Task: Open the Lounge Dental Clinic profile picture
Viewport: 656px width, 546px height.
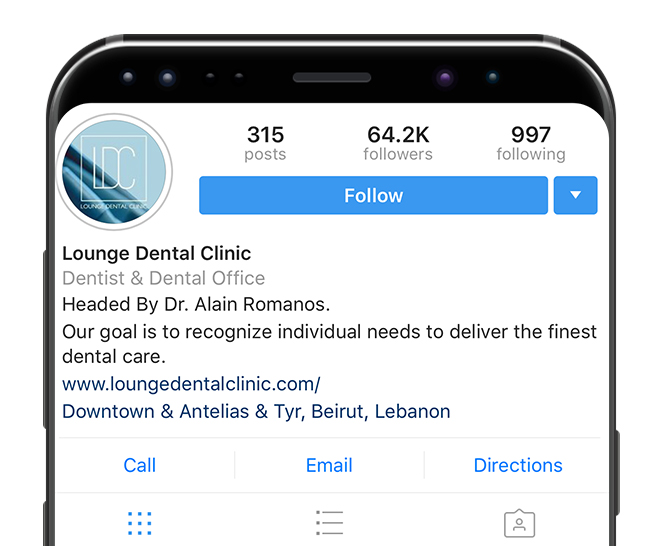Action: 115,173
